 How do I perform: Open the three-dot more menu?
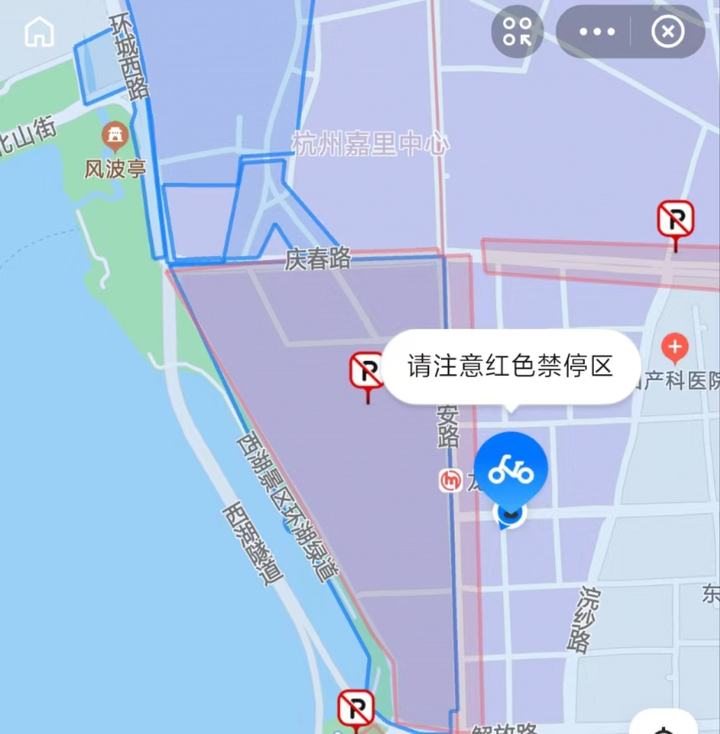click(x=597, y=32)
